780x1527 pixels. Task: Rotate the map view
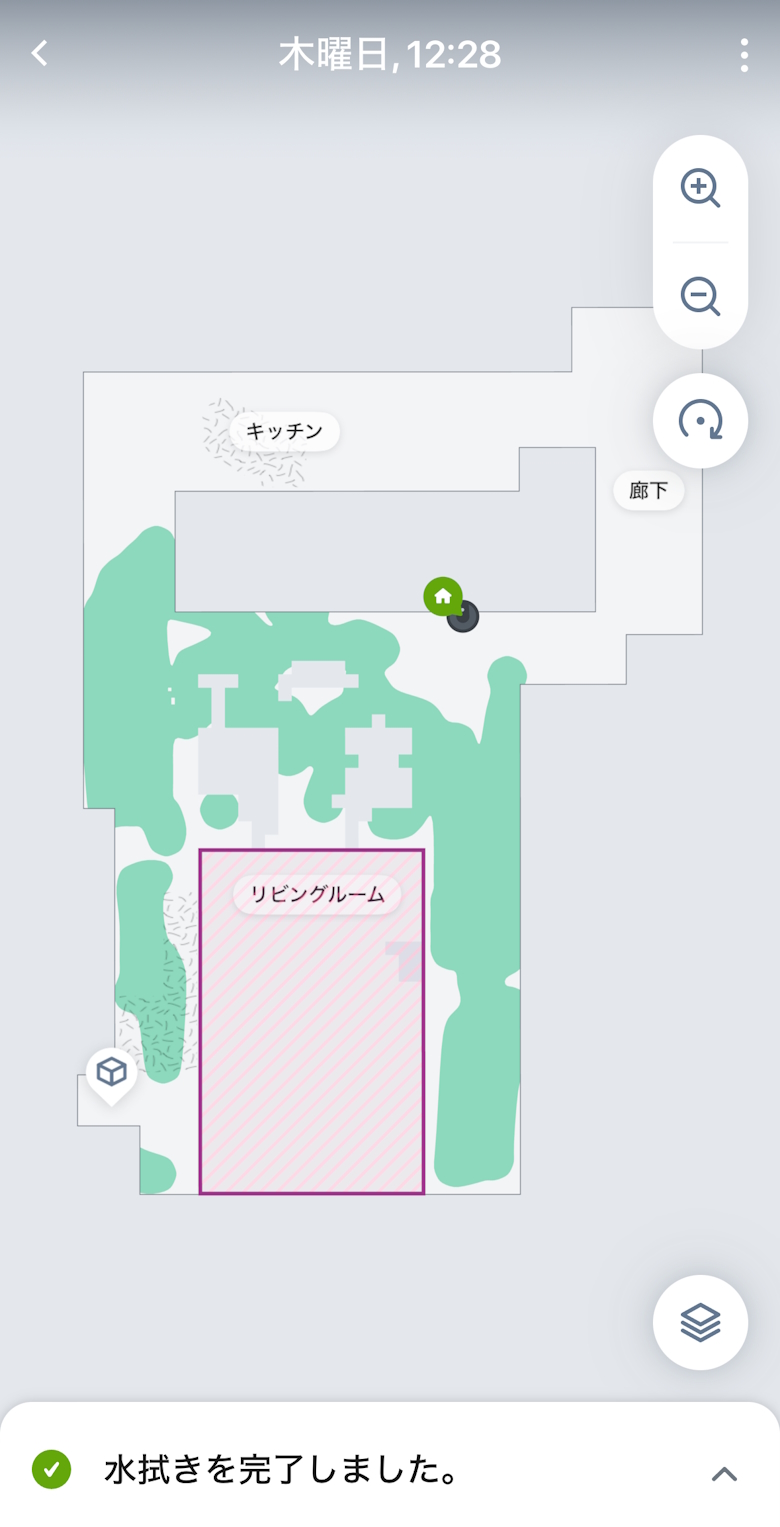coord(700,421)
